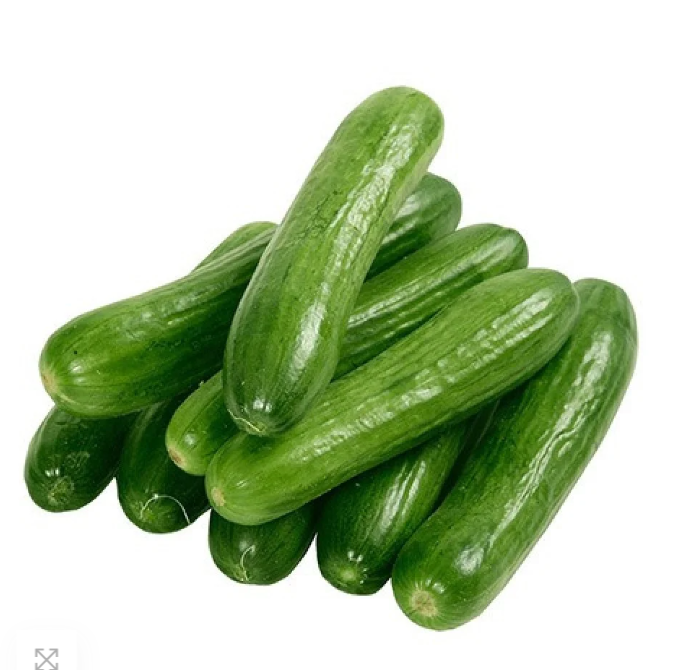Expand the cucumber image to fullscreen
676x670 pixels.
[46, 657]
